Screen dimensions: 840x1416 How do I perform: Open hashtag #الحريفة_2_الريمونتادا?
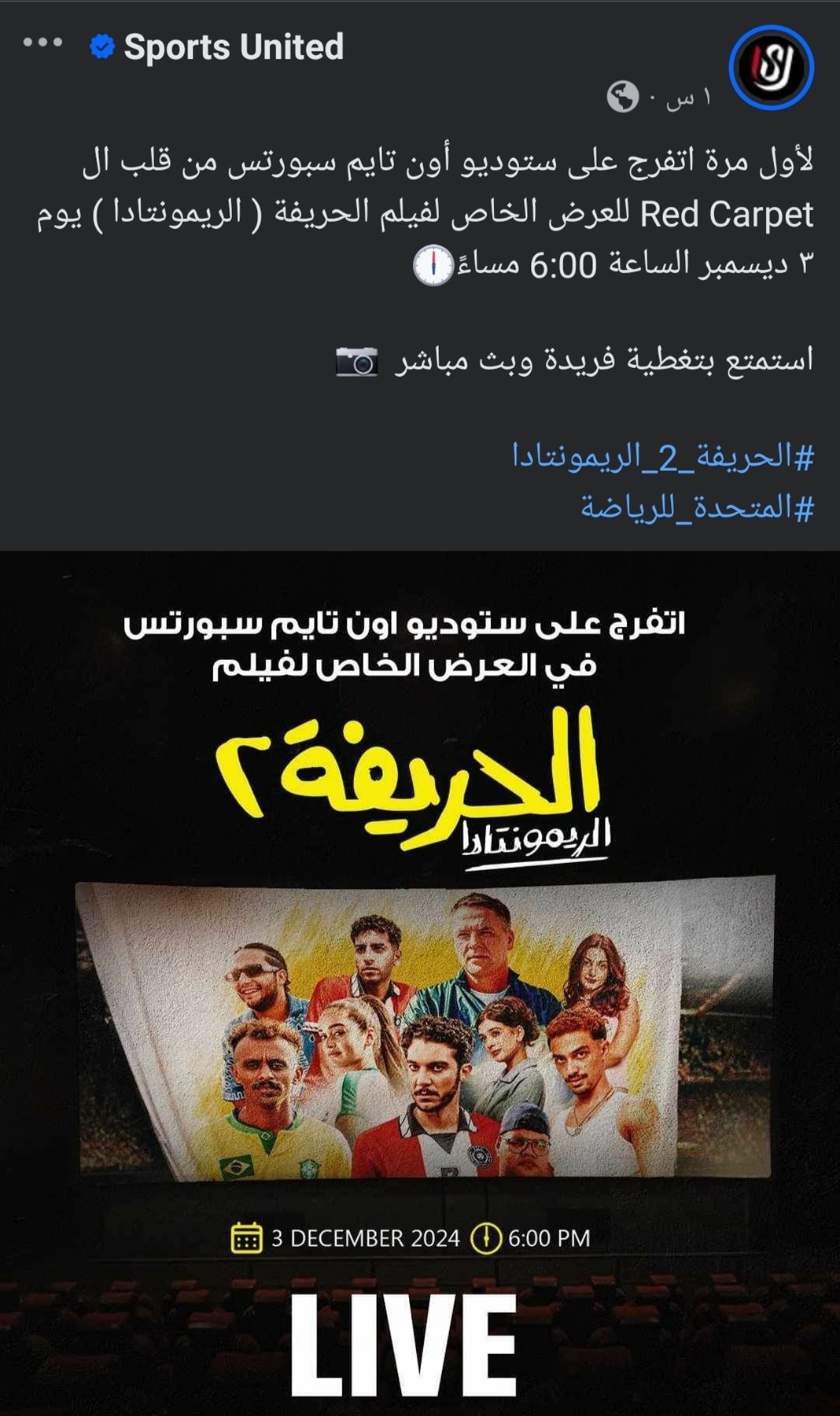click(x=662, y=456)
